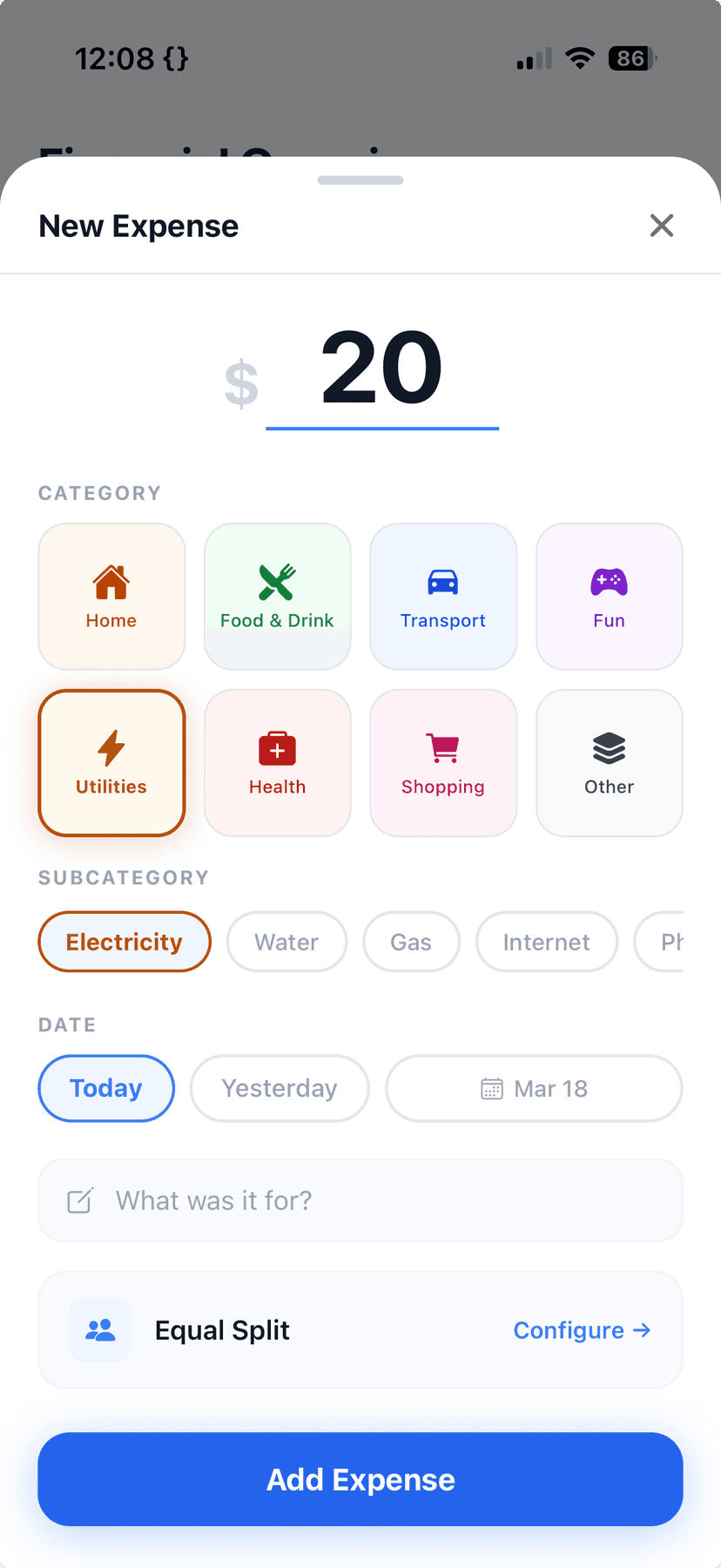The height and width of the screenshot is (1568, 721).
Task: Select the Electricity subcategory
Action: [x=124, y=942]
